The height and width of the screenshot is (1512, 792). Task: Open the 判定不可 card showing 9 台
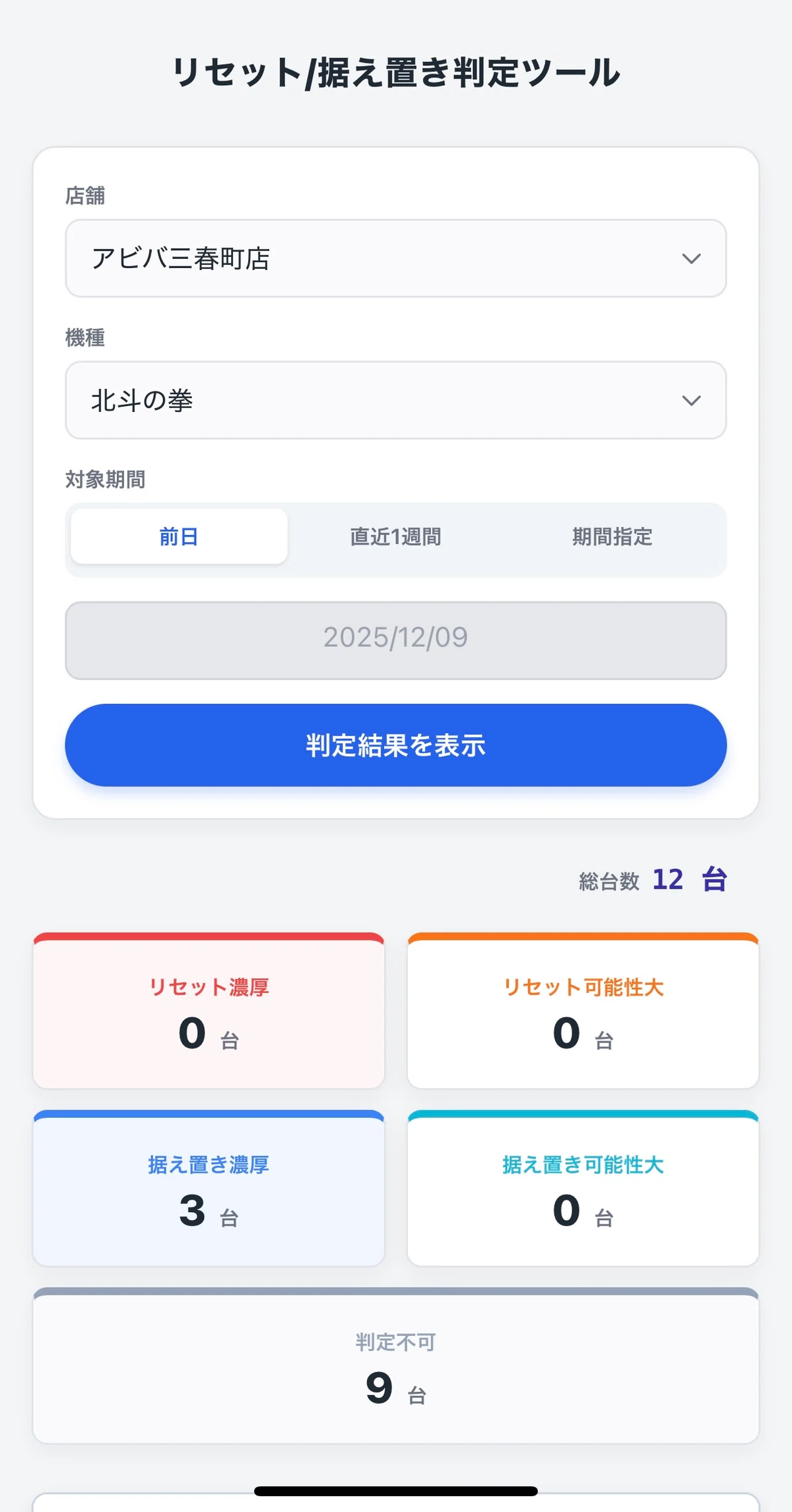396,1365
